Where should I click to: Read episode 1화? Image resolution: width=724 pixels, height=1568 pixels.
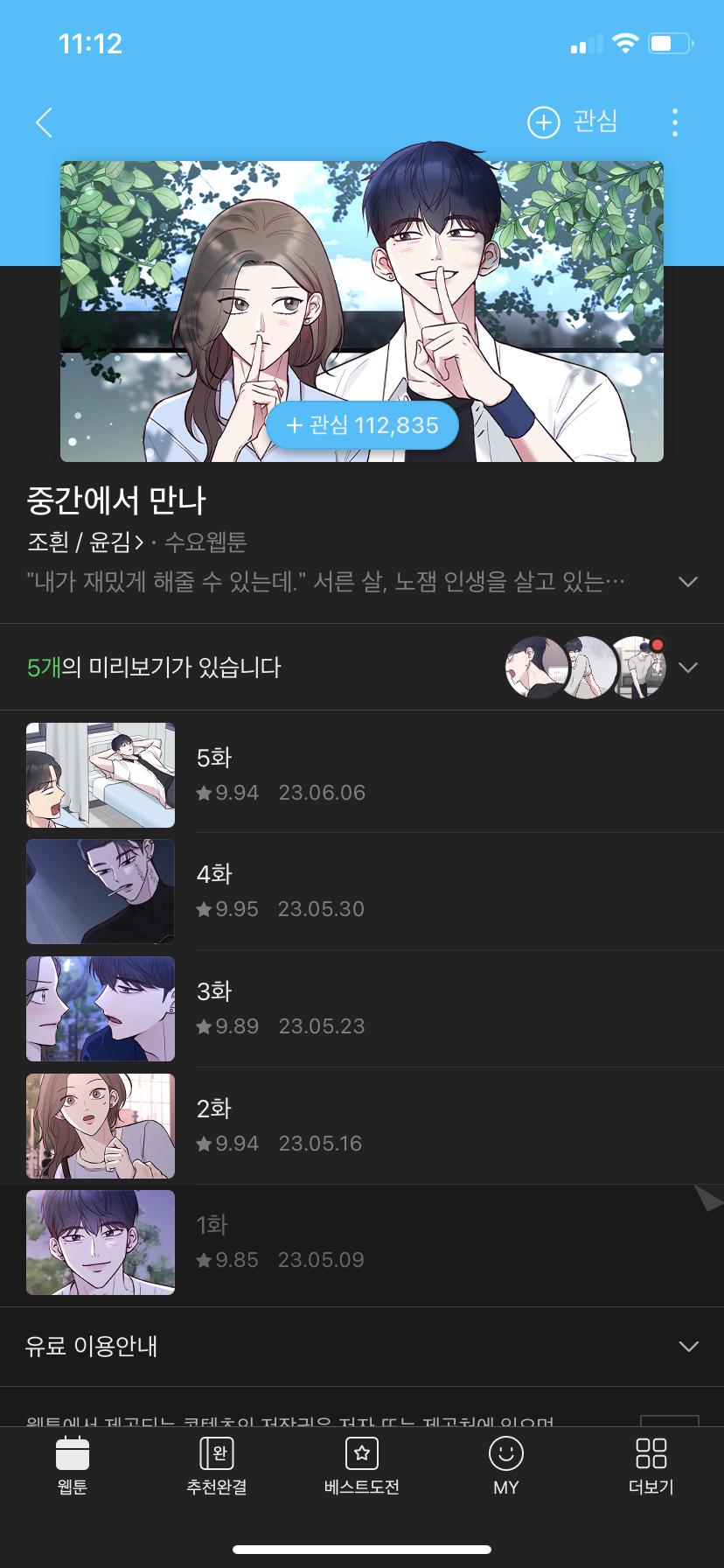click(362, 1242)
